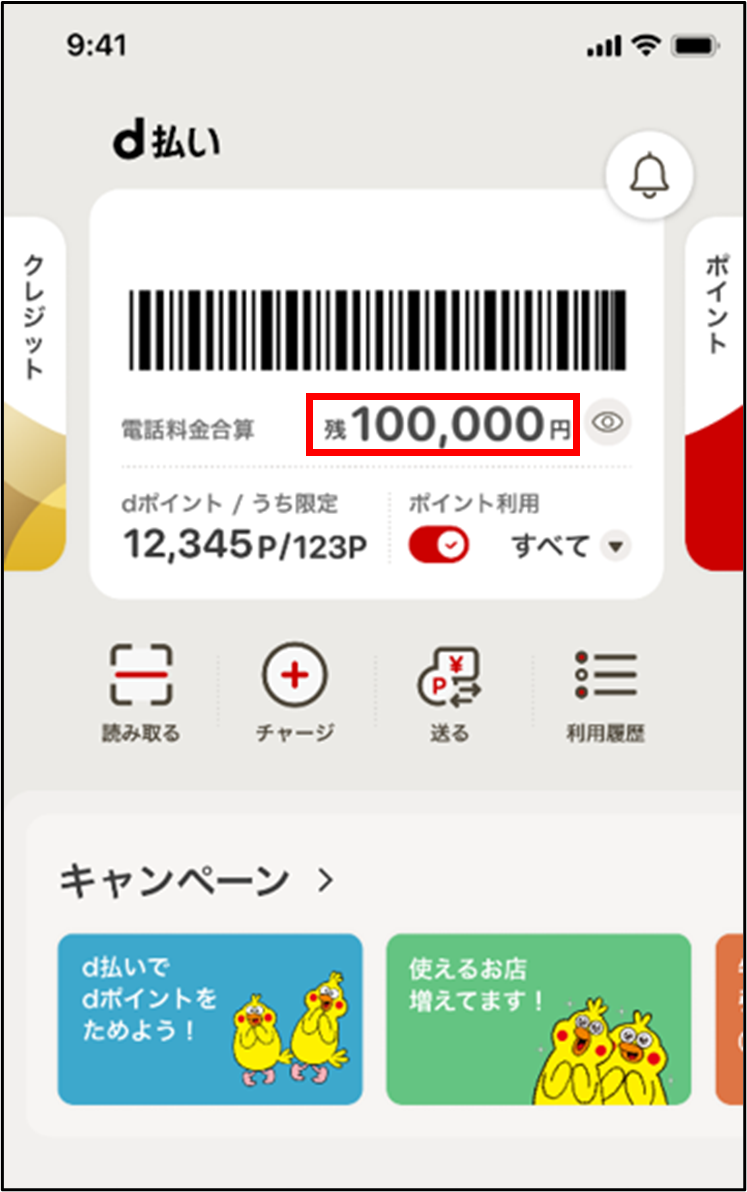
Task: Enlarge the payment barcode
Action: pos(377,332)
